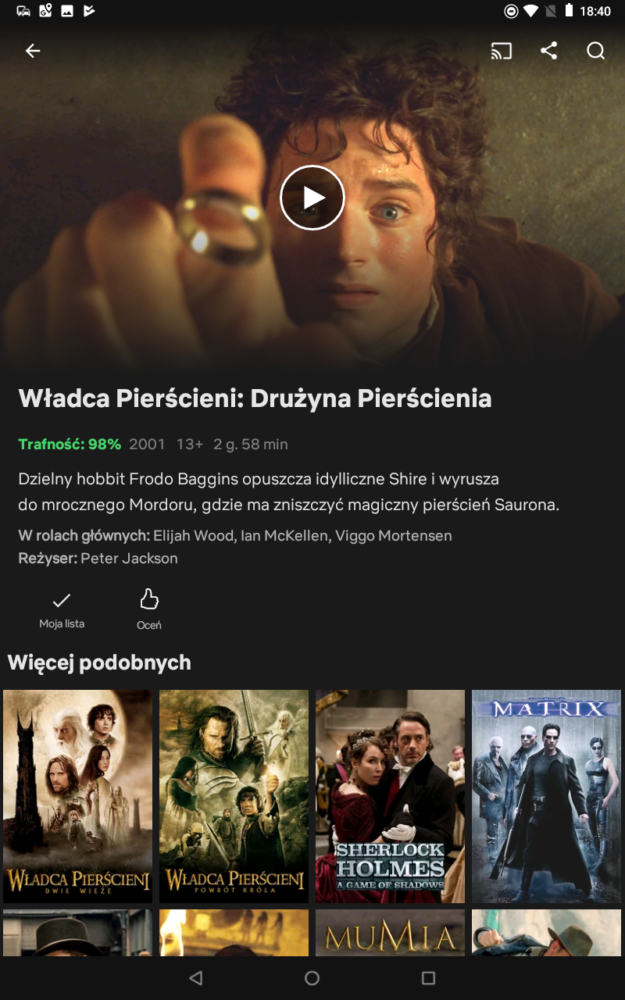This screenshot has height=1000, width=625.
Task: Rate the film with Oceń
Action: pyautogui.click(x=149, y=608)
